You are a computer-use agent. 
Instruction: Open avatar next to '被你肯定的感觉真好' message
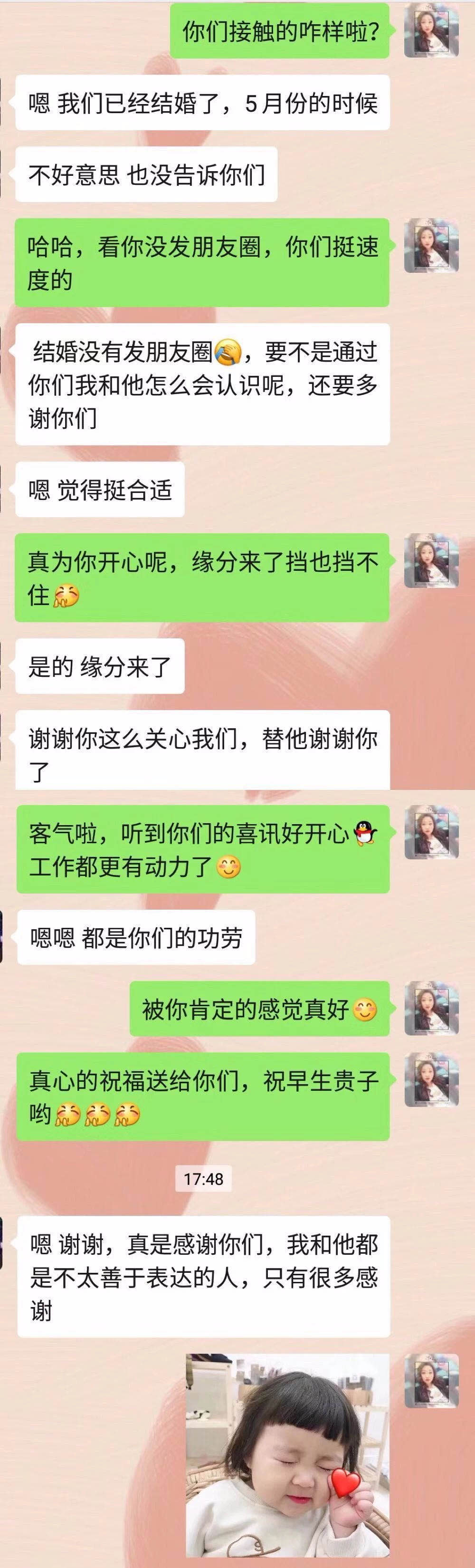pyautogui.click(x=431, y=1009)
